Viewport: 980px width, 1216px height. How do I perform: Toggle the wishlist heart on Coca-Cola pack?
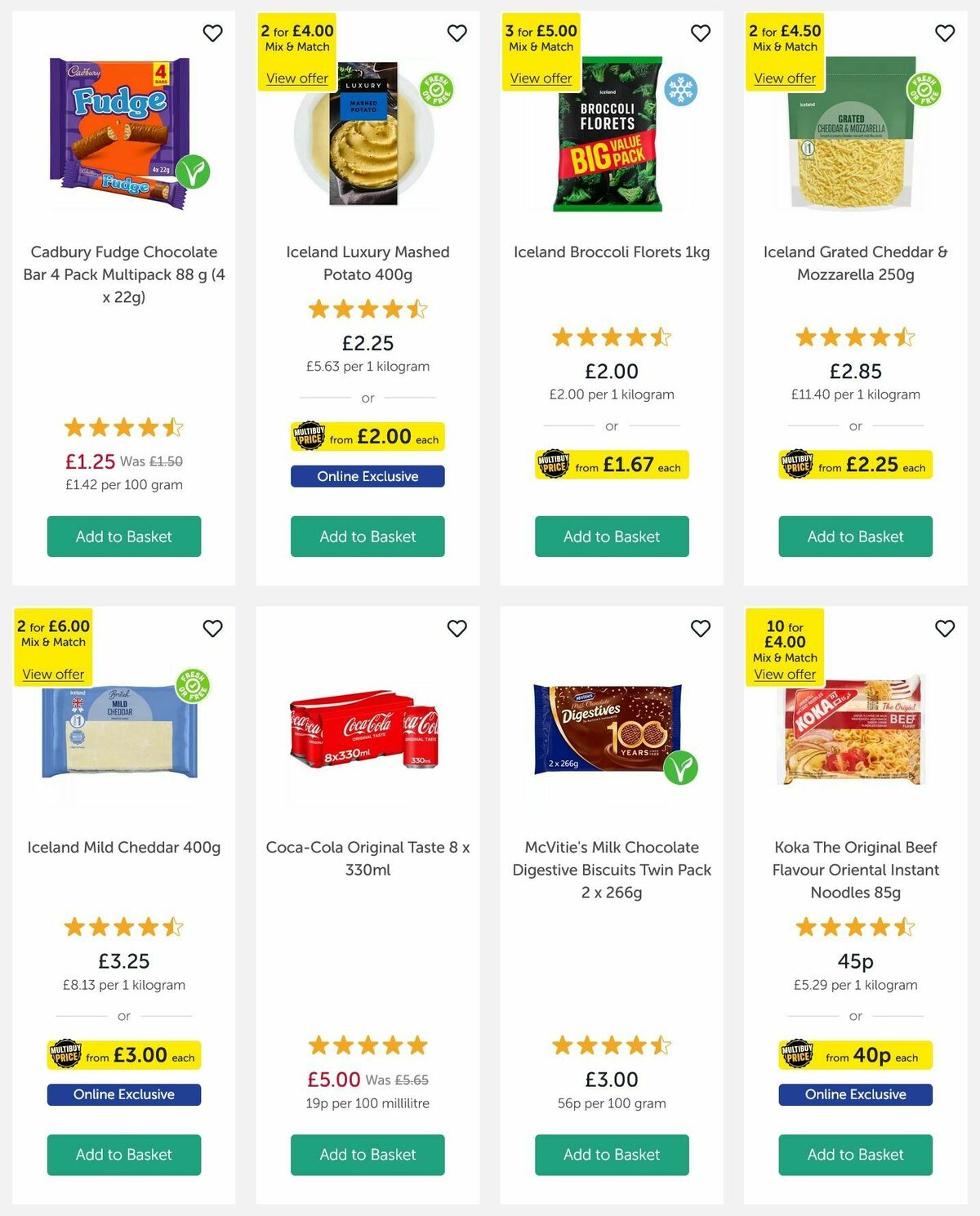tap(457, 629)
